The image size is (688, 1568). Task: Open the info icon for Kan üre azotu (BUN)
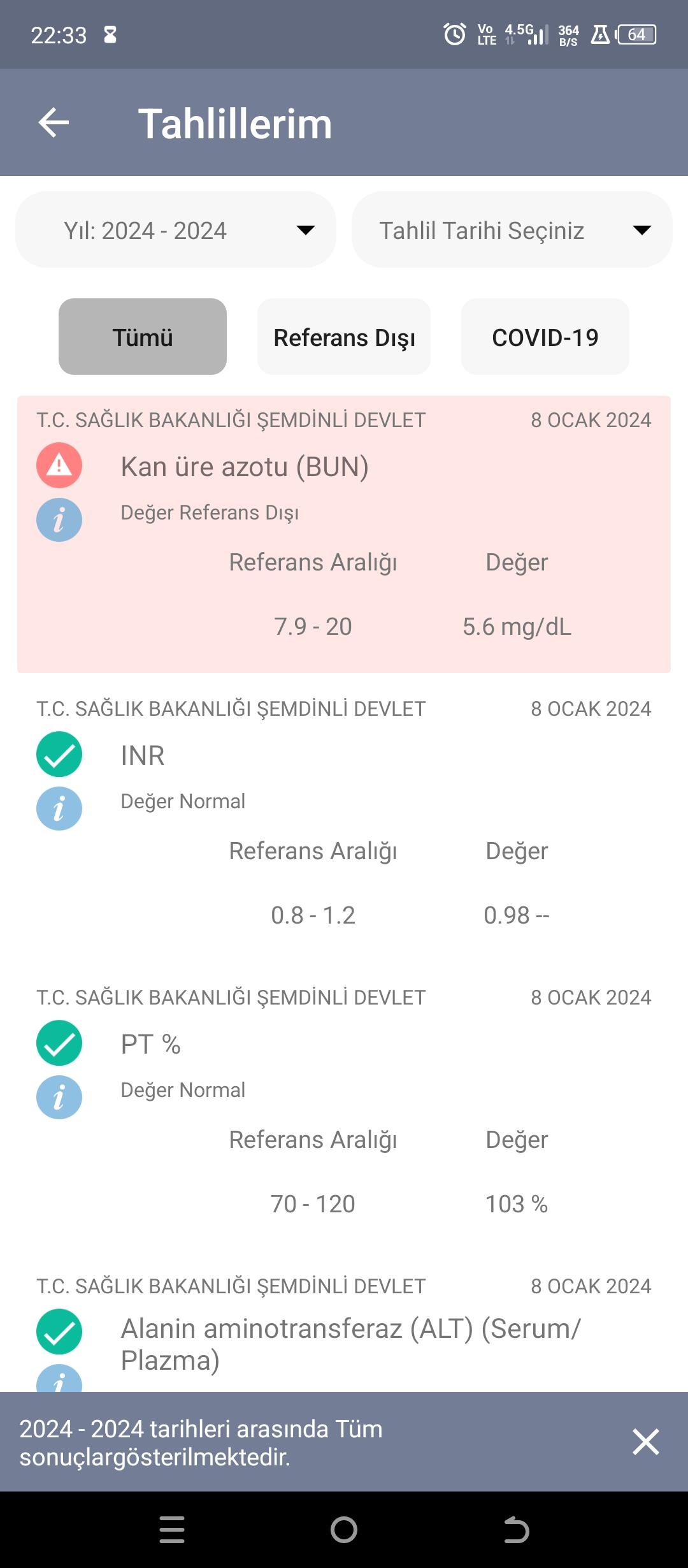(x=59, y=519)
